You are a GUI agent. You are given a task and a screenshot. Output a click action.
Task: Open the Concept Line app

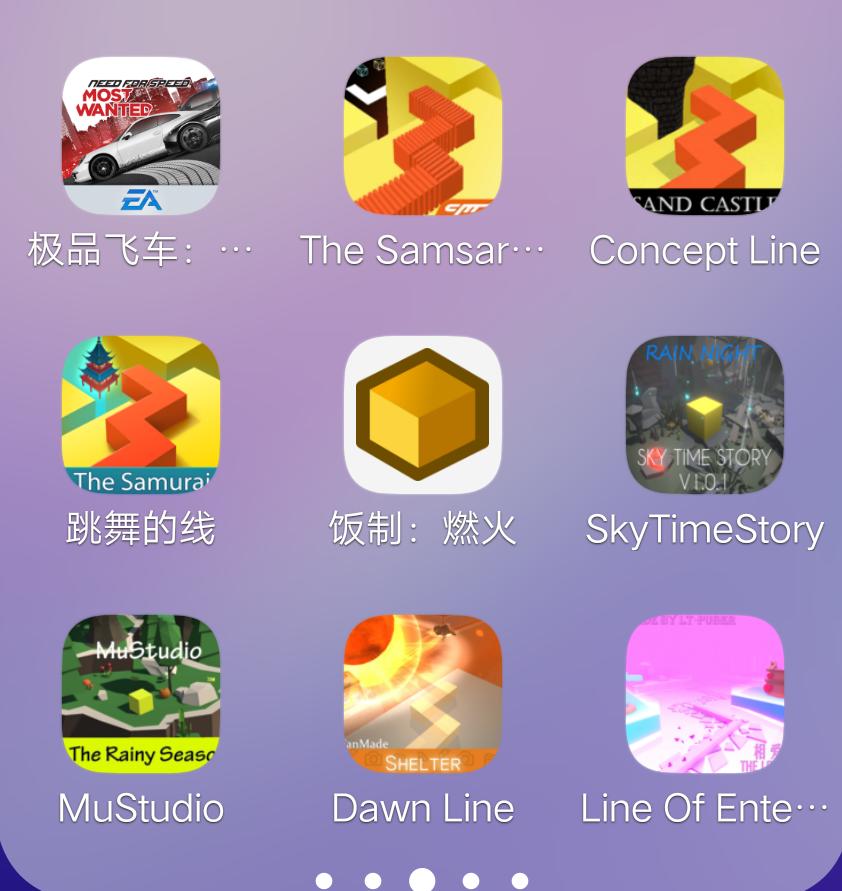[x=704, y=136]
